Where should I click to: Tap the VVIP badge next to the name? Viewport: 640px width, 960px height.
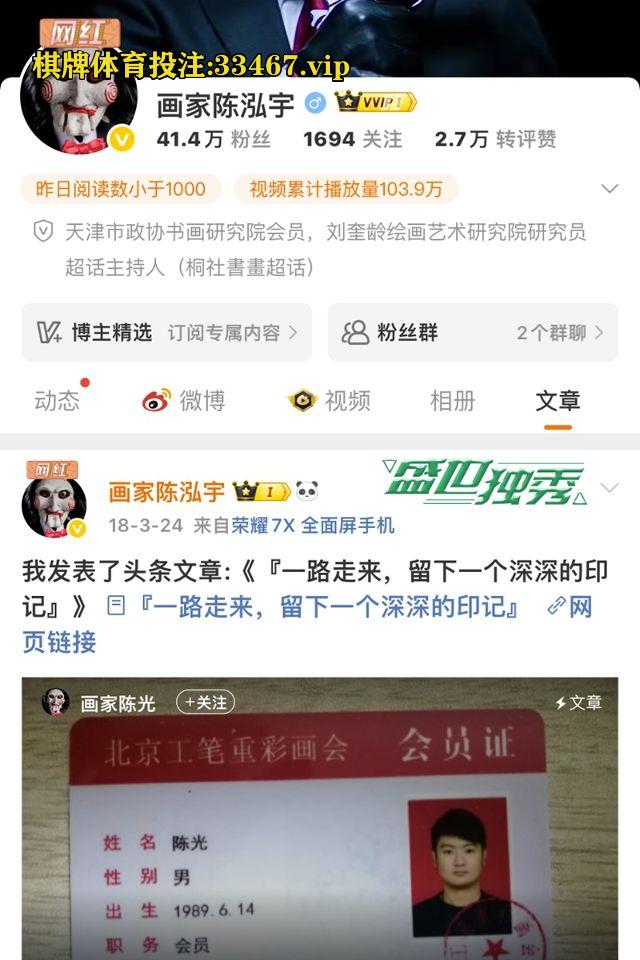[375, 102]
